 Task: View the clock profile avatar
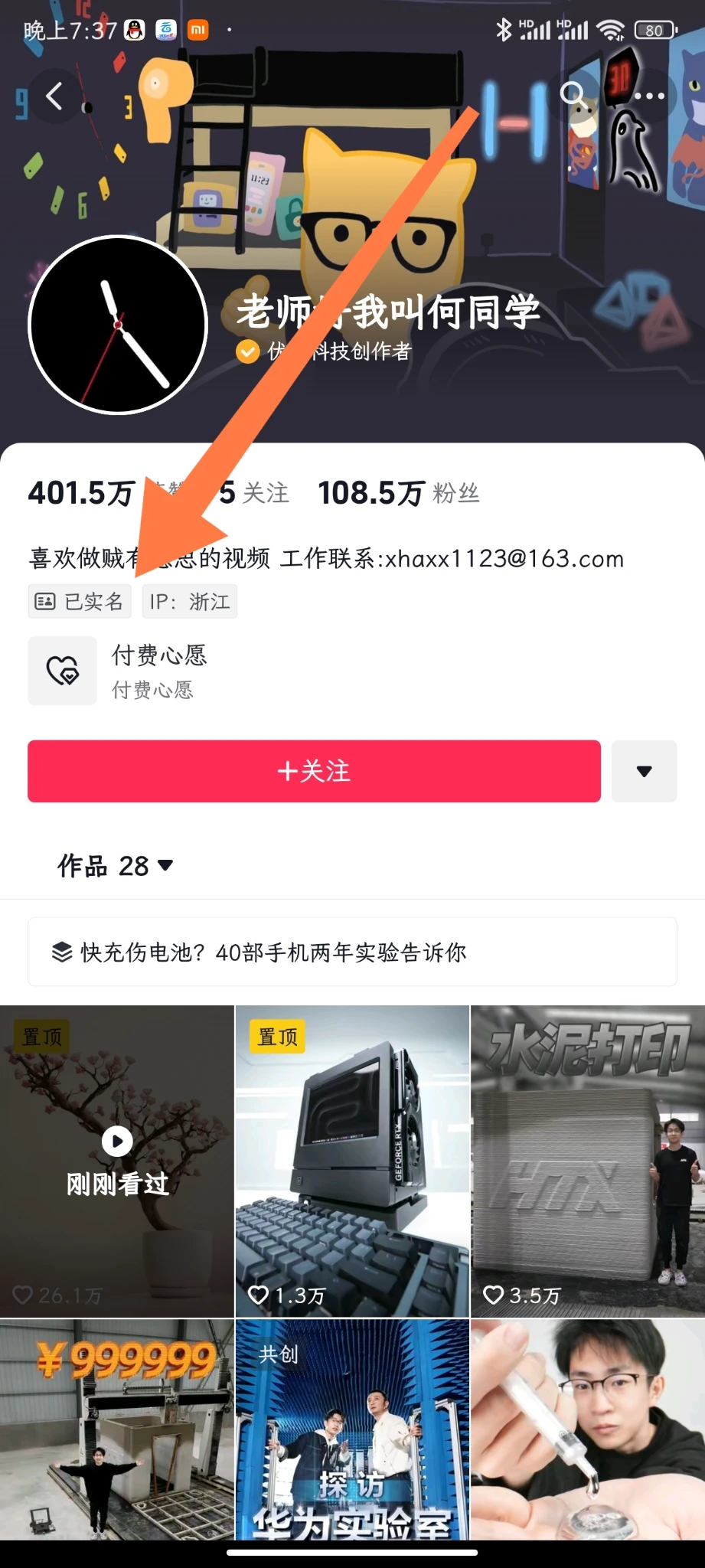click(x=118, y=325)
